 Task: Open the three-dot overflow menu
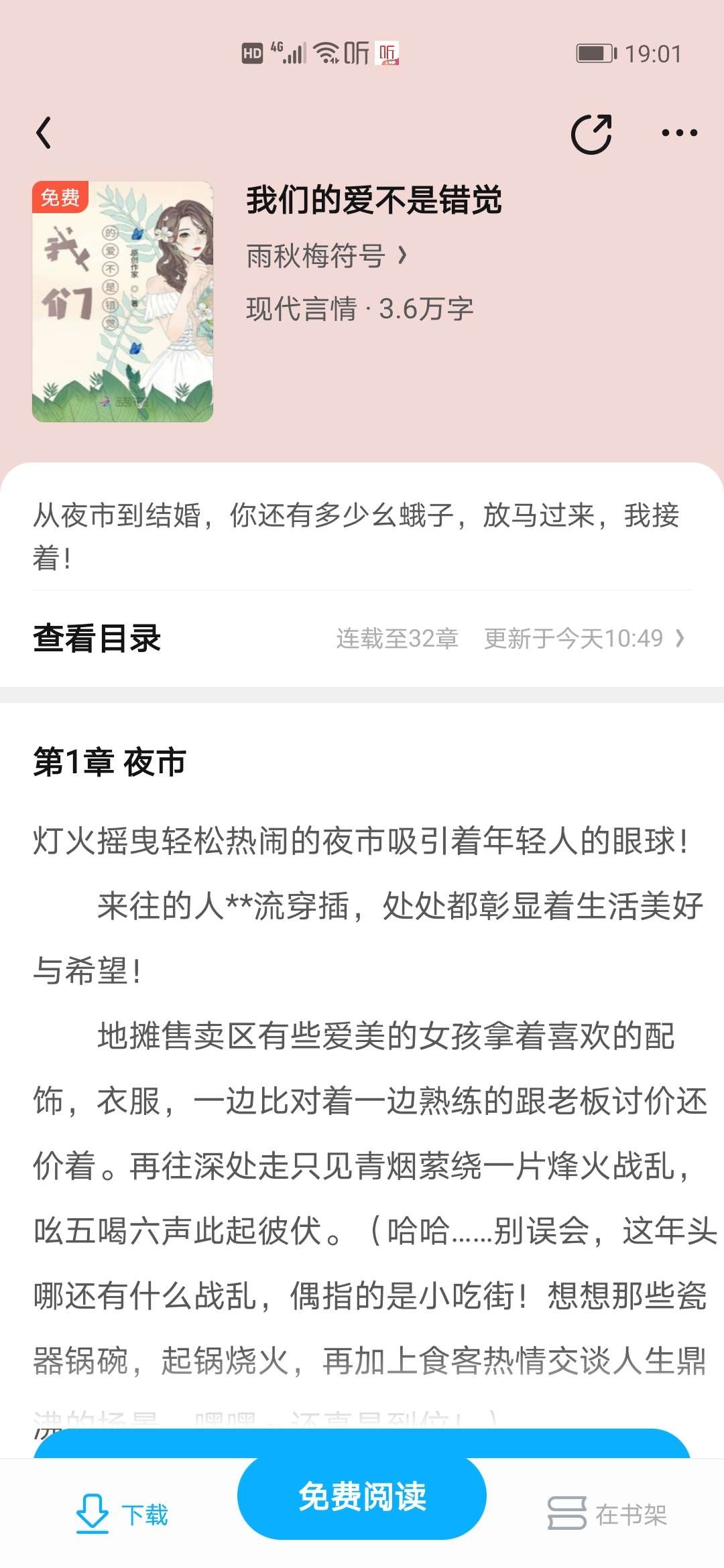[x=679, y=133]
